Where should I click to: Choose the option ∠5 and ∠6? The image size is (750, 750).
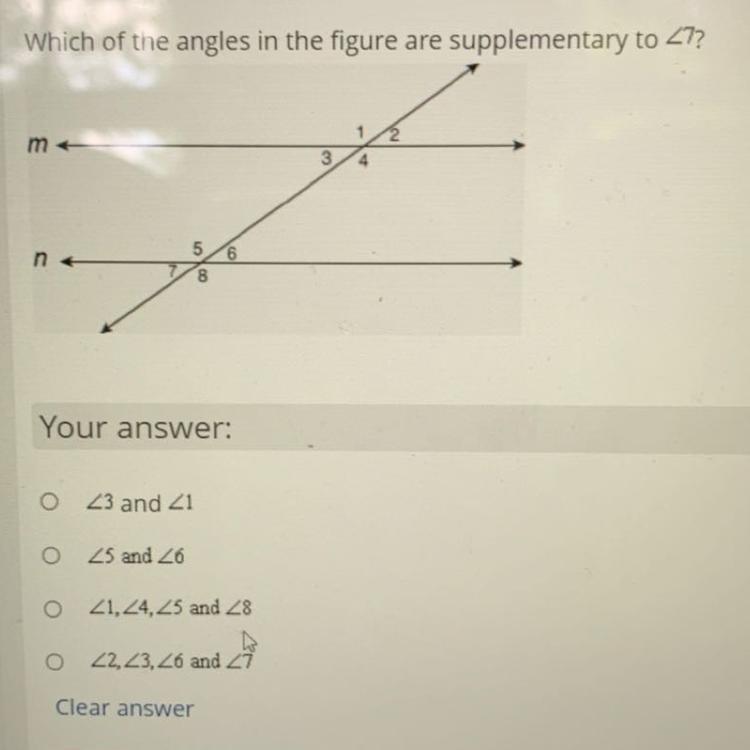pyautogui.click(x=46, y=556)
